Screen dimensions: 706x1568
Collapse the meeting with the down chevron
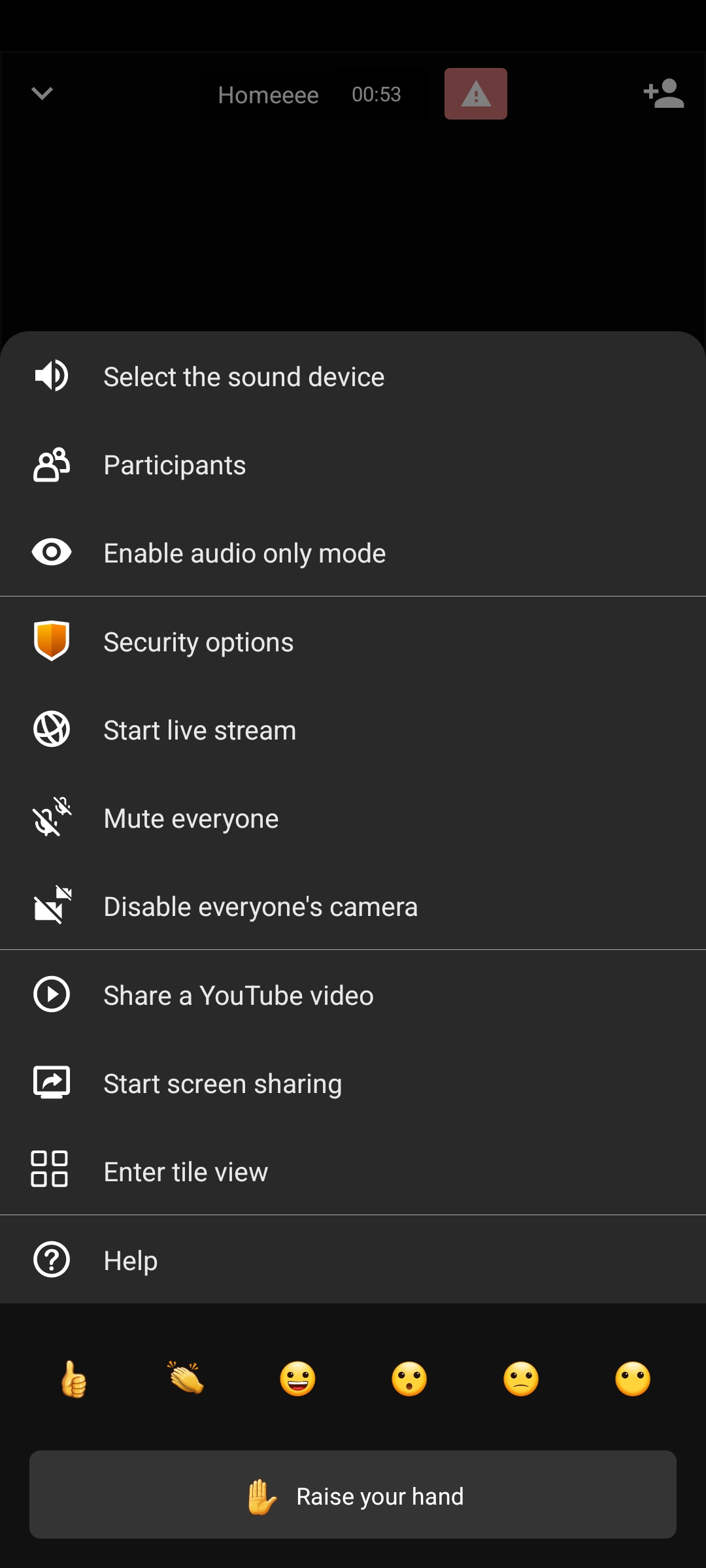(42, 94)
